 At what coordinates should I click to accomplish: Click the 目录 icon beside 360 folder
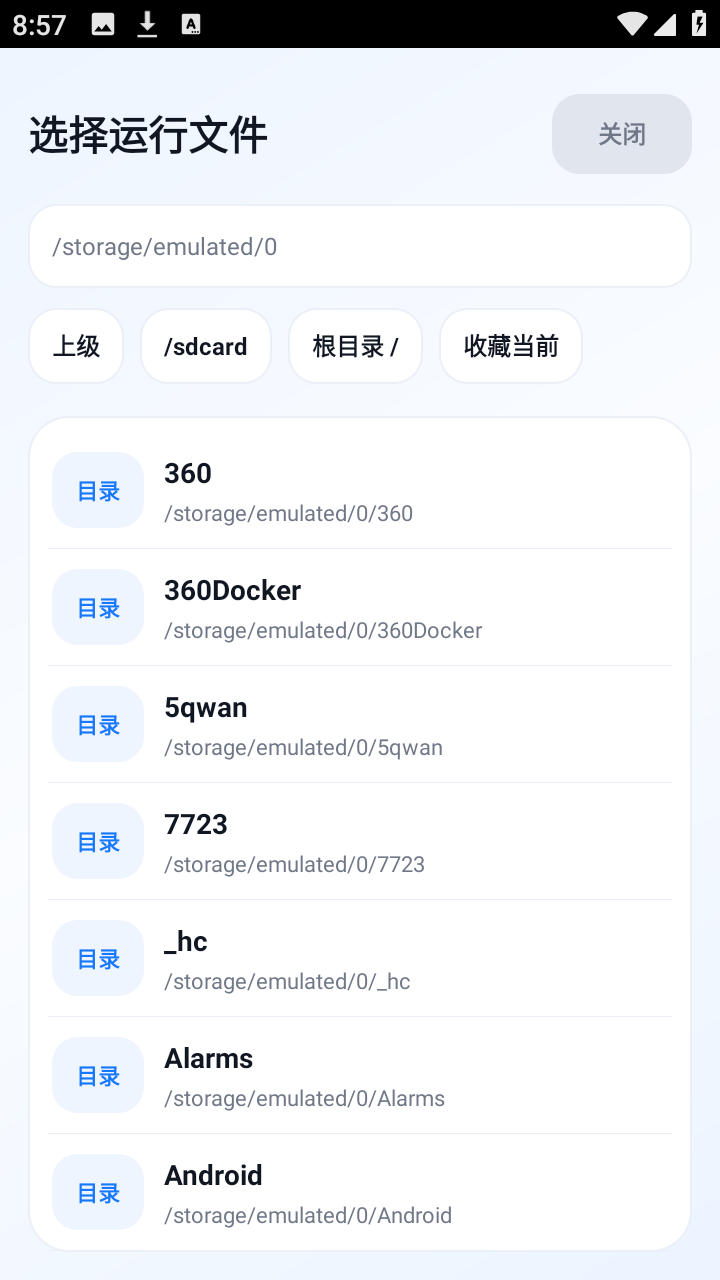coord(97,490)
